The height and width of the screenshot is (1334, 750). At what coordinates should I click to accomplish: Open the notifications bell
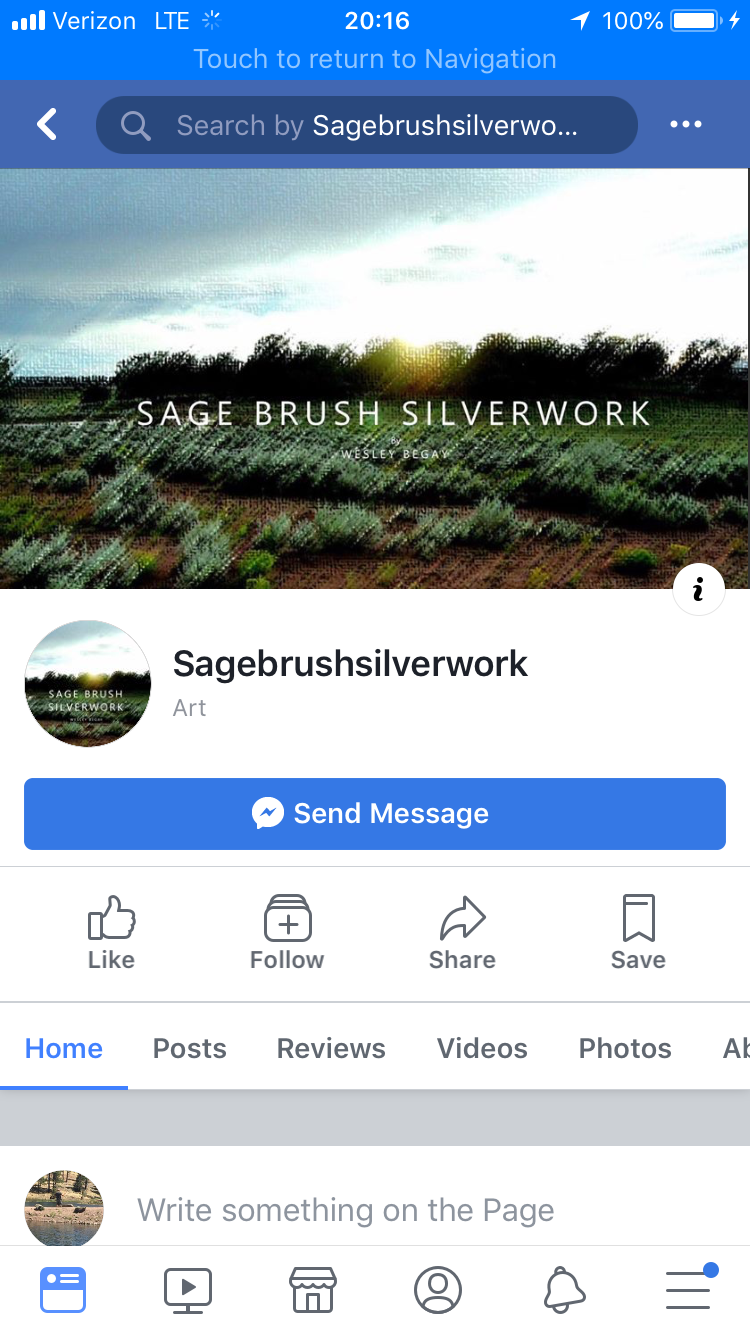click(564, 1290)
